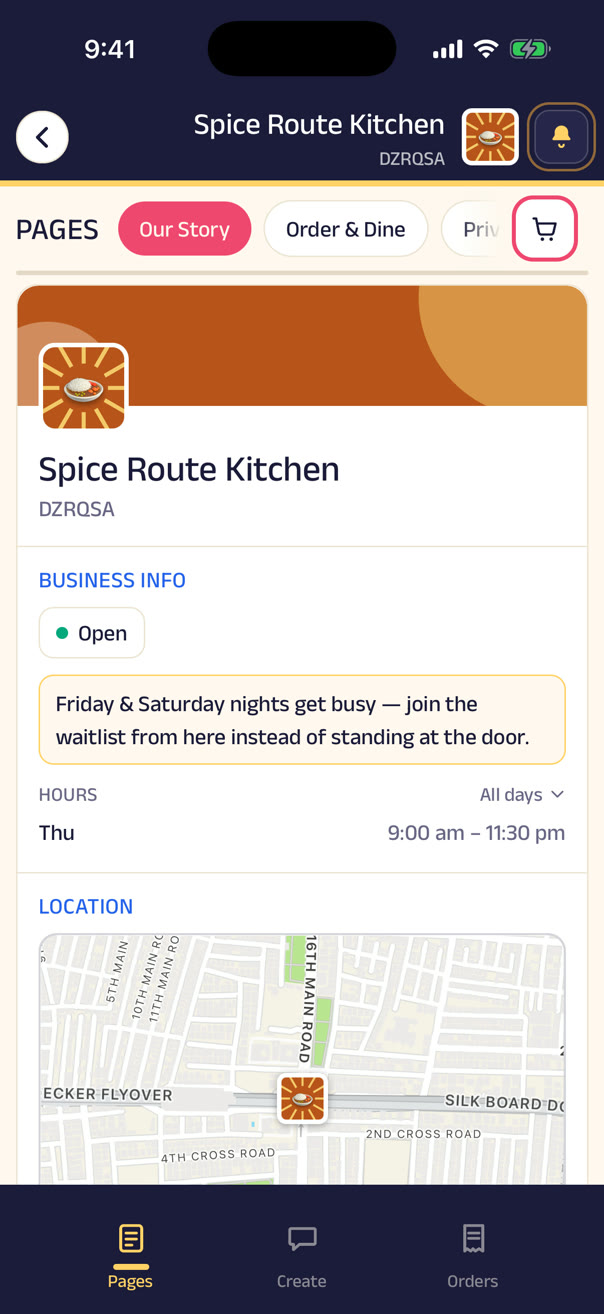Switch to the Create tab
This screenshot has height=1314, width=604.
(302, 1255)
